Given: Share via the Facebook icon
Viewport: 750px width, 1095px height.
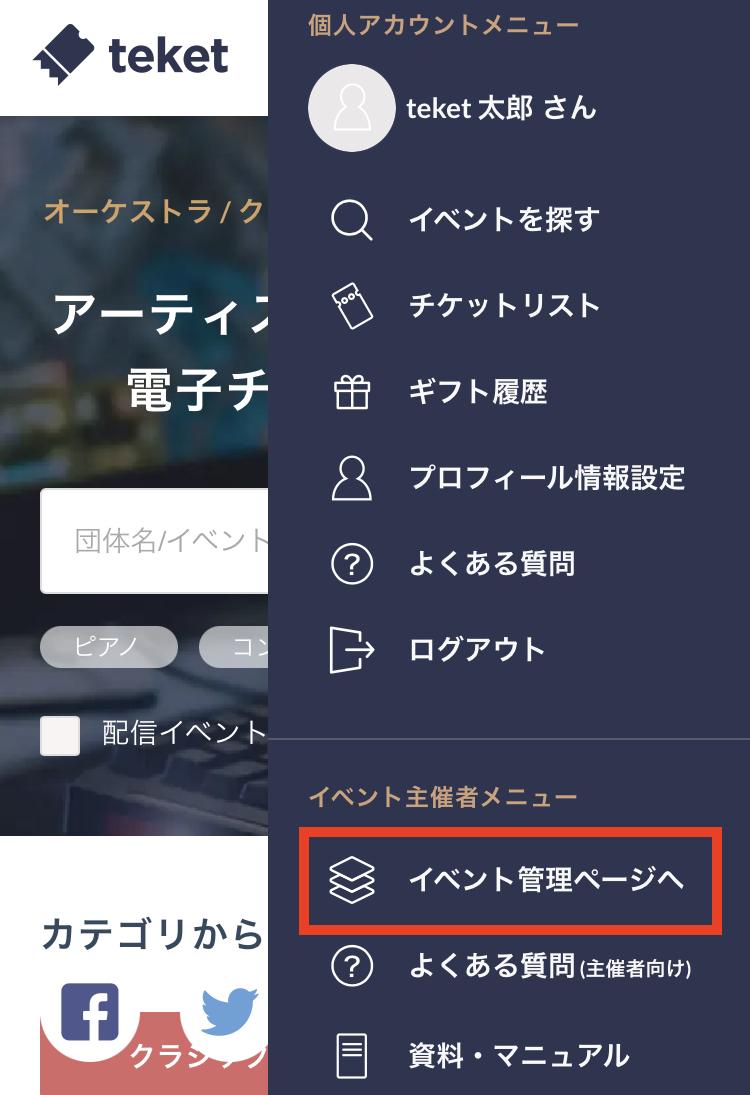Looking at the screenshot, I should point(89,1010).
